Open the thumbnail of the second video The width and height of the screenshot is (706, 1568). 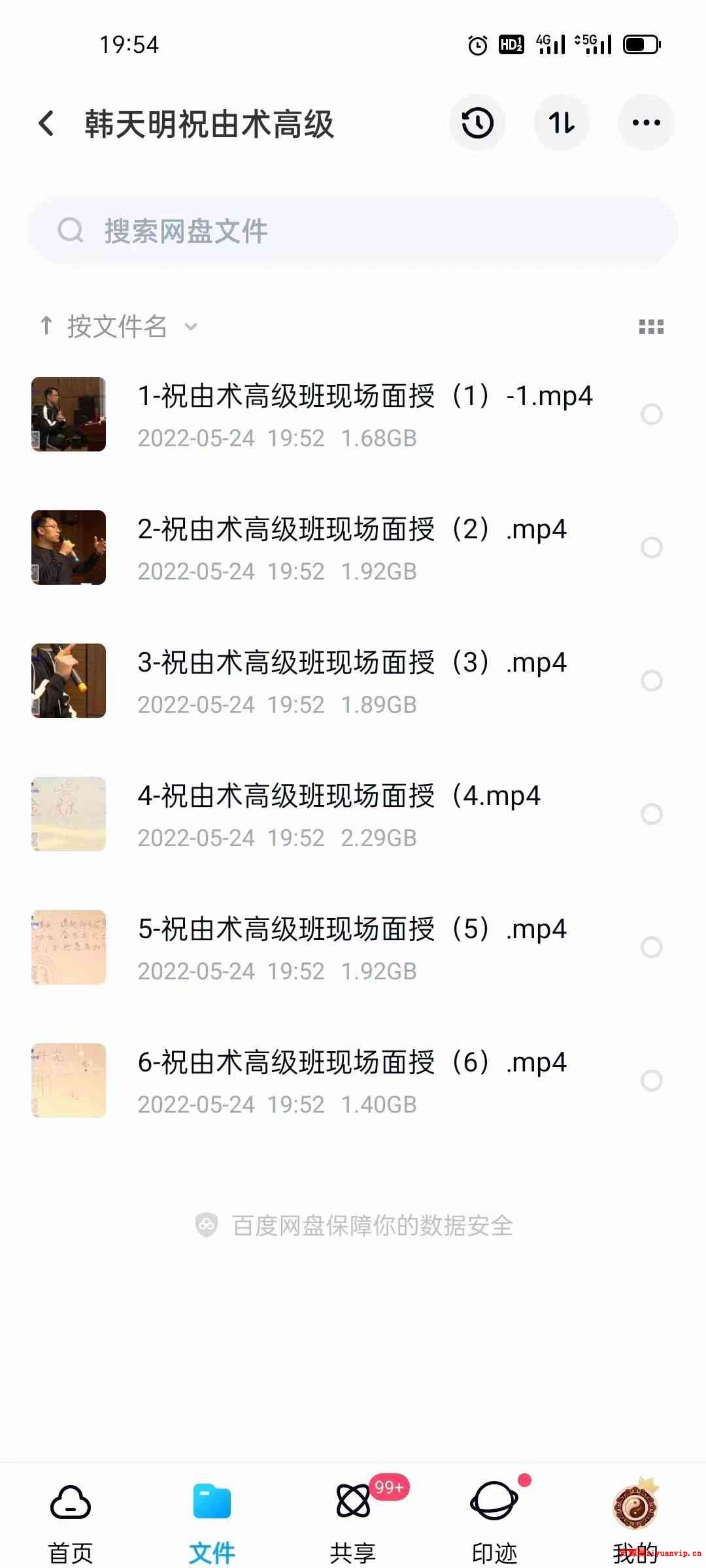68,547
